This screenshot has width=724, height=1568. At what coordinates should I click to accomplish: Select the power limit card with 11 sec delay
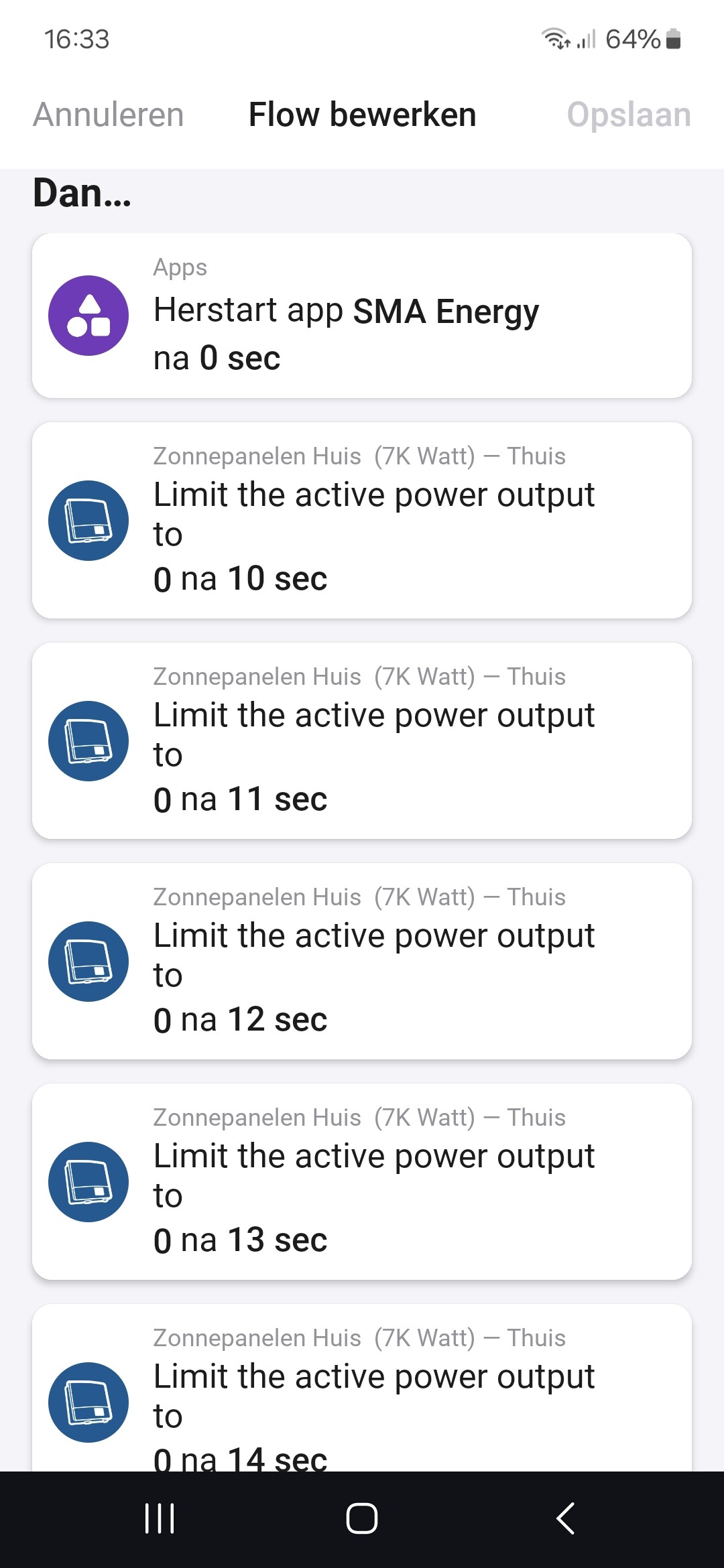click(x=362, y=740)
